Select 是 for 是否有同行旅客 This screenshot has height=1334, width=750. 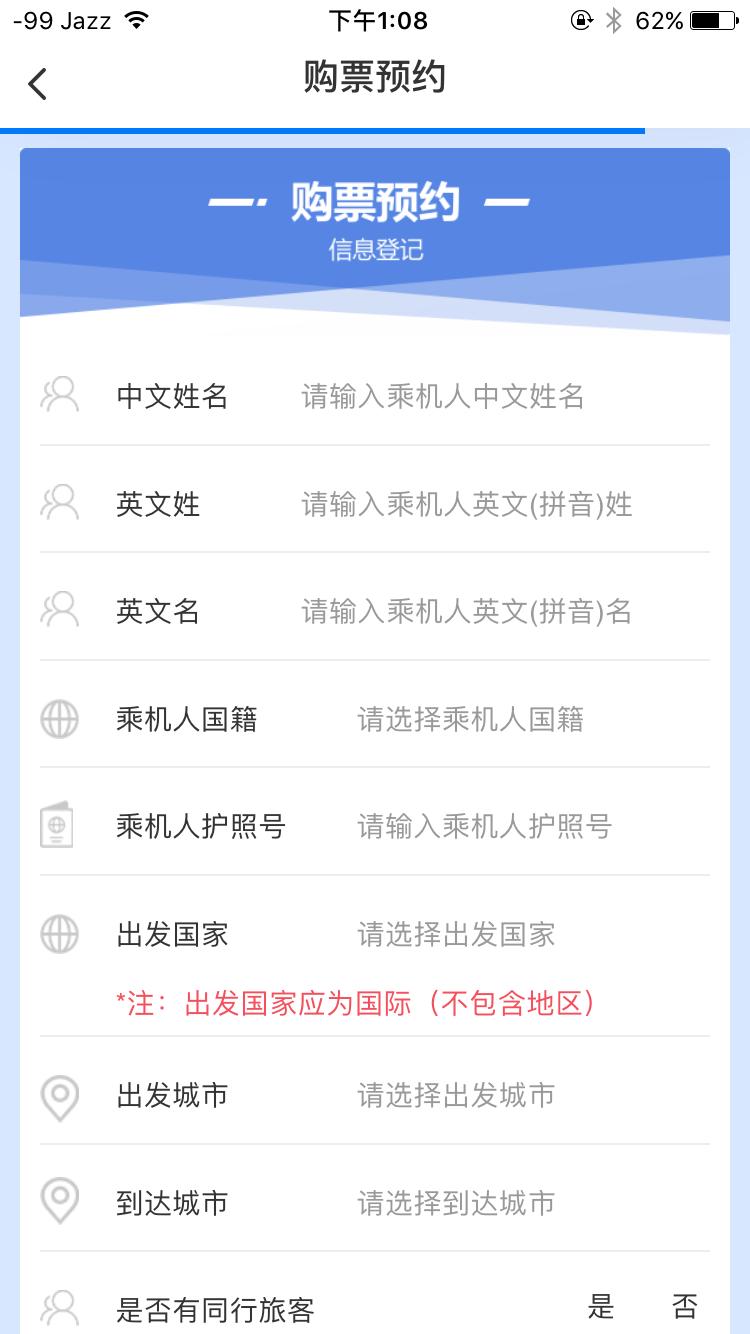point(601,1307)
